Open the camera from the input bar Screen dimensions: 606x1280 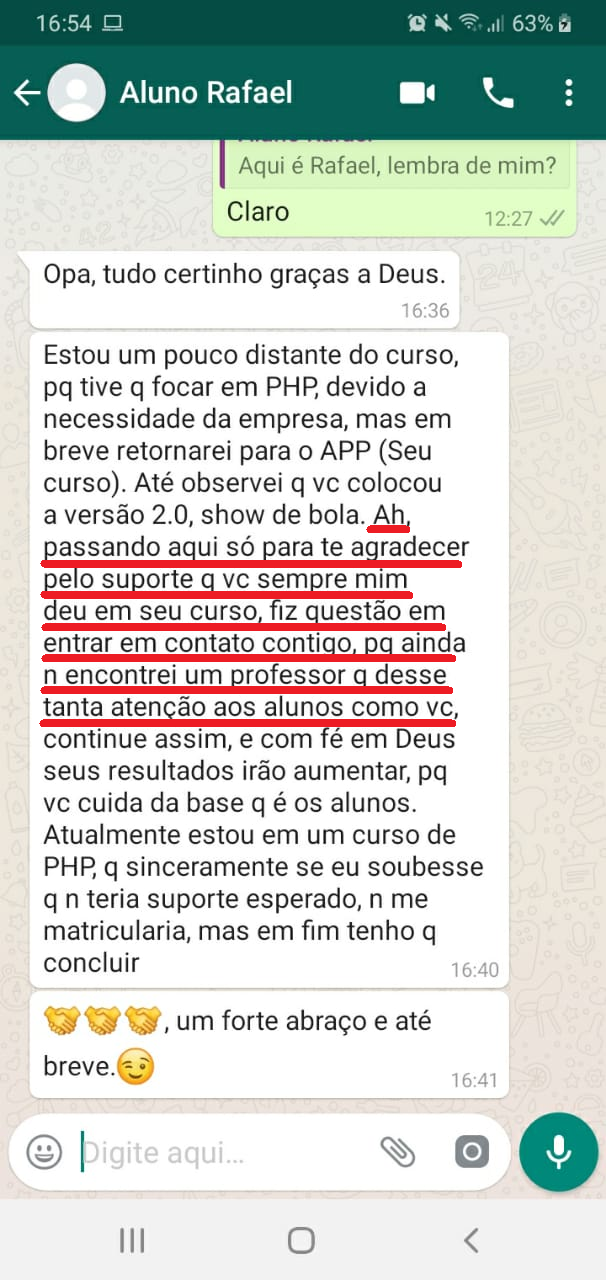(472, 1153)
